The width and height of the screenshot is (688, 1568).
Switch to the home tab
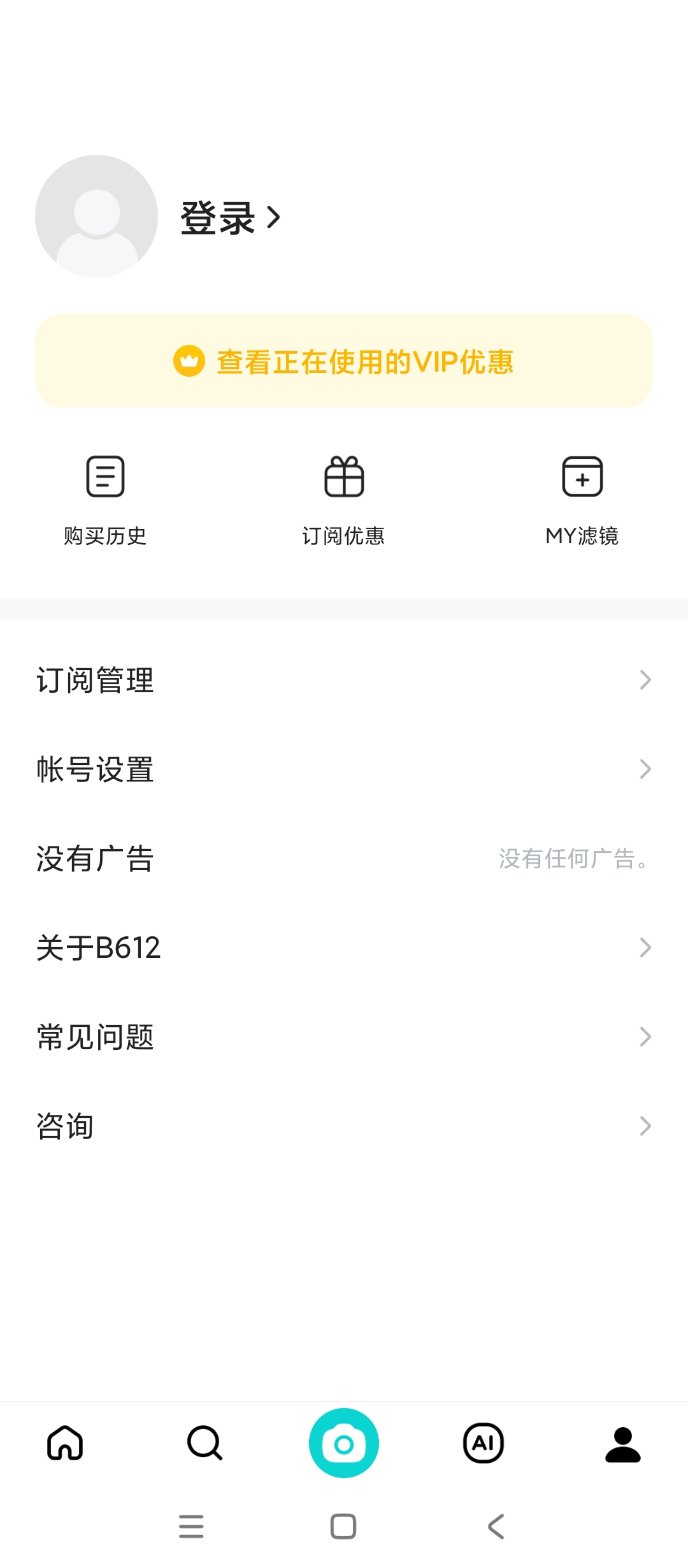coord(65,1443)
